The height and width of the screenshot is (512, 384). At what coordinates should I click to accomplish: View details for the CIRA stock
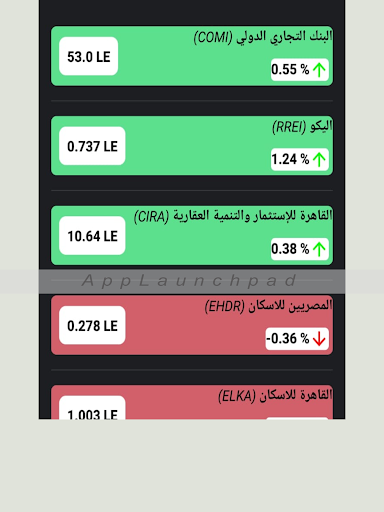tap(192, 235)
